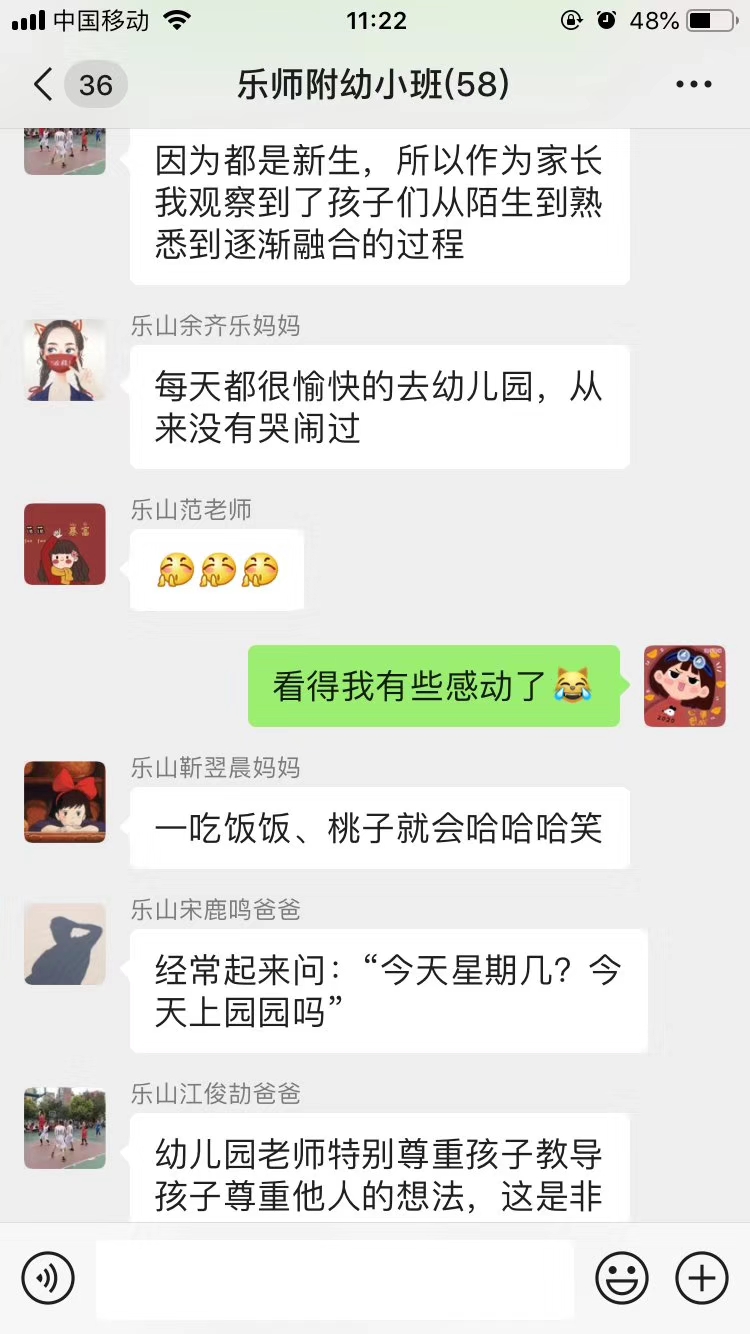Open 乐山靳翌晨妈妈's avatar

(x=65, y=802)
